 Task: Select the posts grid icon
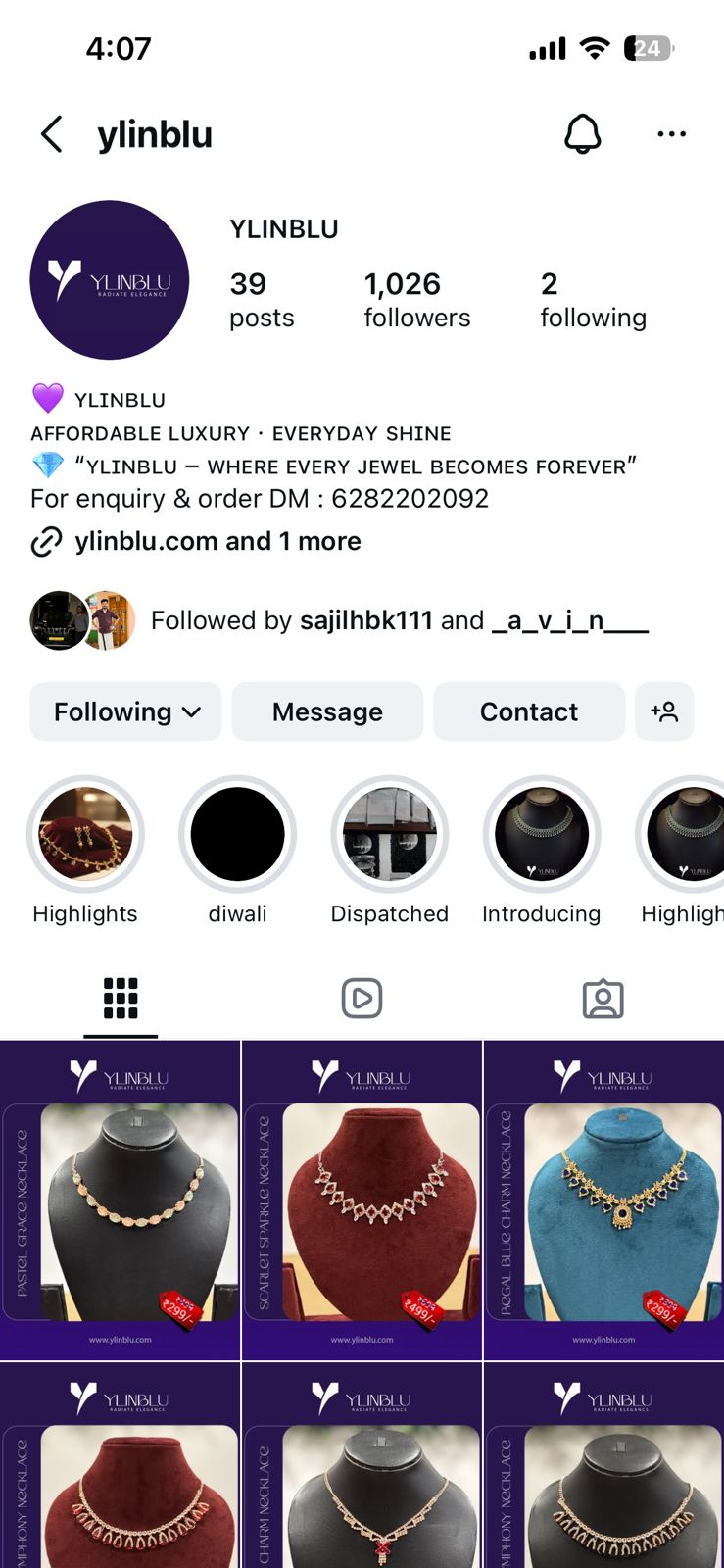121,998
